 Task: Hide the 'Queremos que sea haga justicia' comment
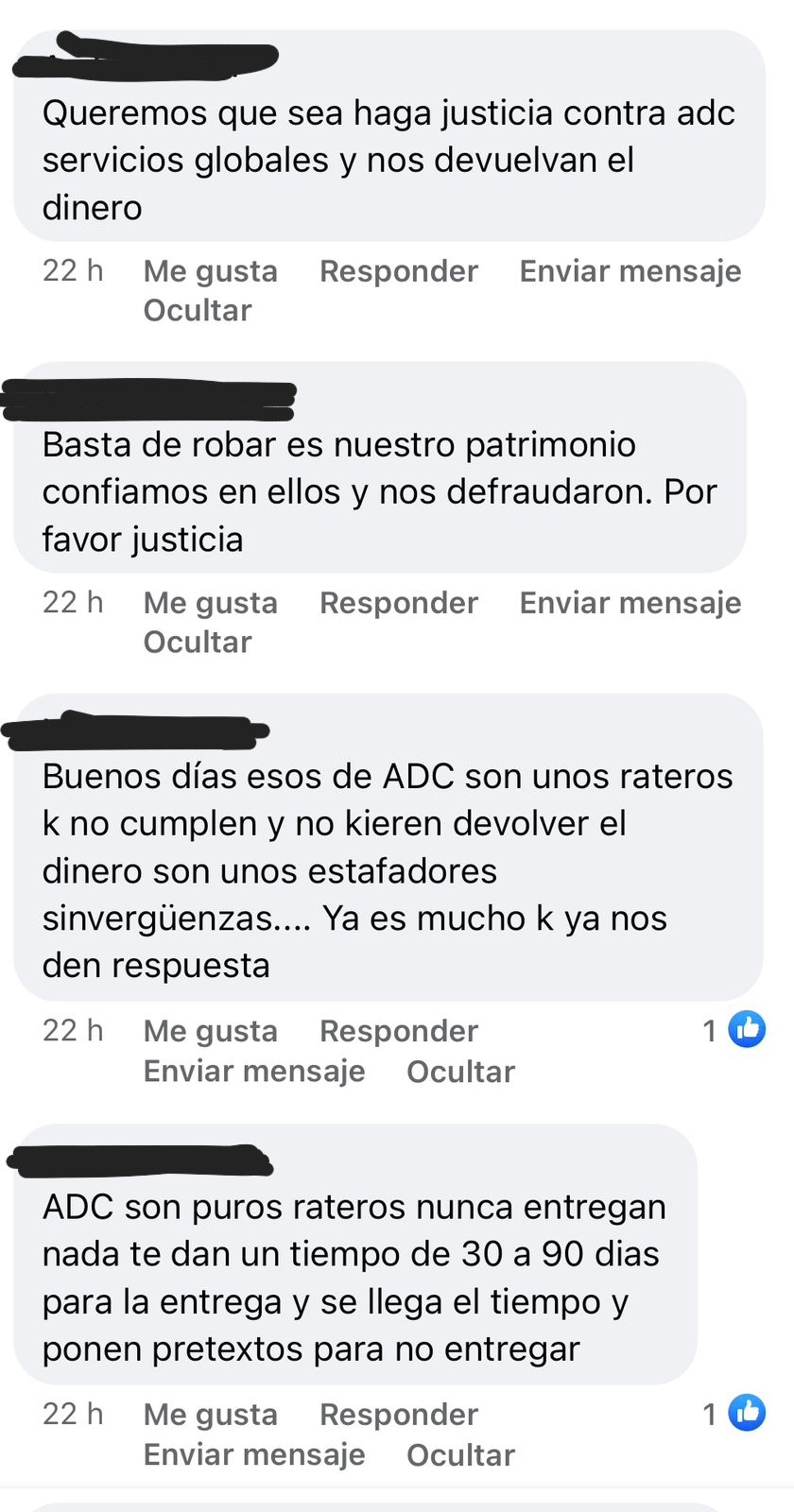(197, 311)
